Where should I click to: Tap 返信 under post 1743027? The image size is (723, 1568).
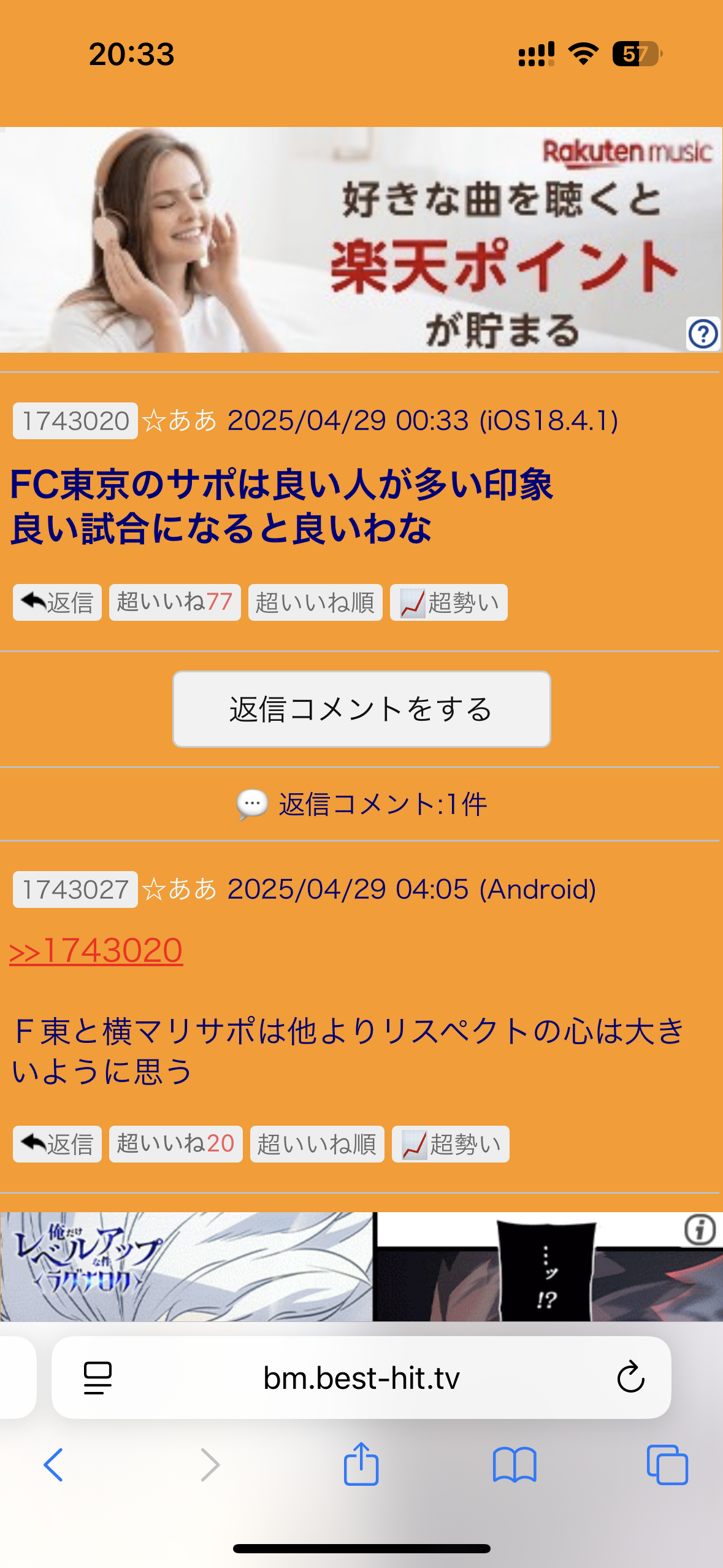(57, 1144)
